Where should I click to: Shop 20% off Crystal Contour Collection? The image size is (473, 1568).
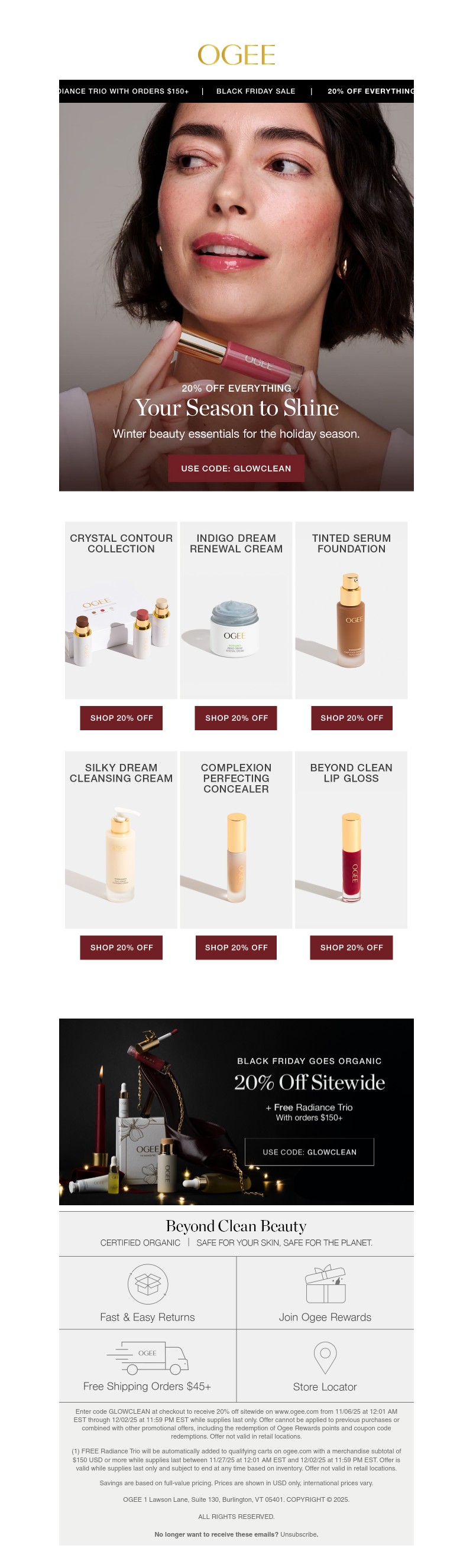point(121,718)
